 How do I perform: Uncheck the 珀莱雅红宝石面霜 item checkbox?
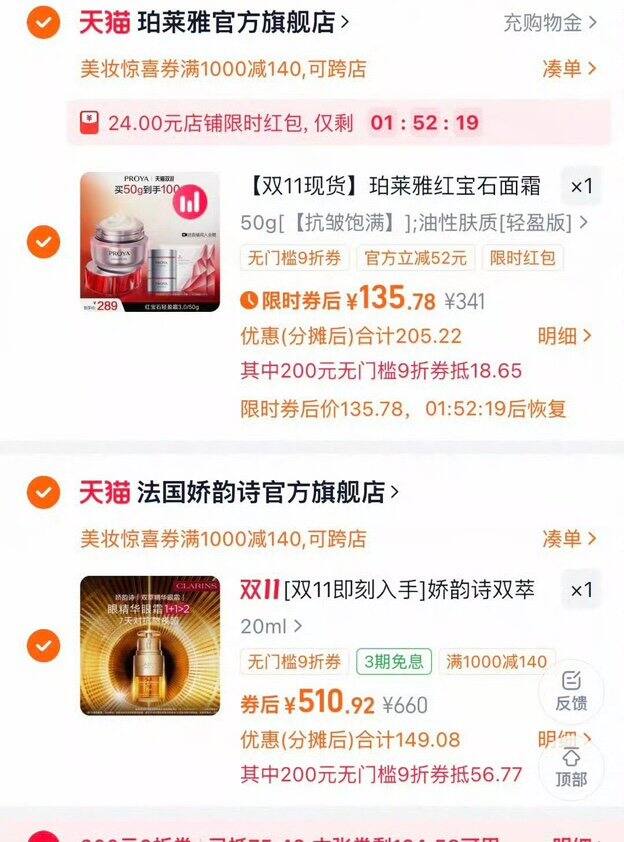43,242
